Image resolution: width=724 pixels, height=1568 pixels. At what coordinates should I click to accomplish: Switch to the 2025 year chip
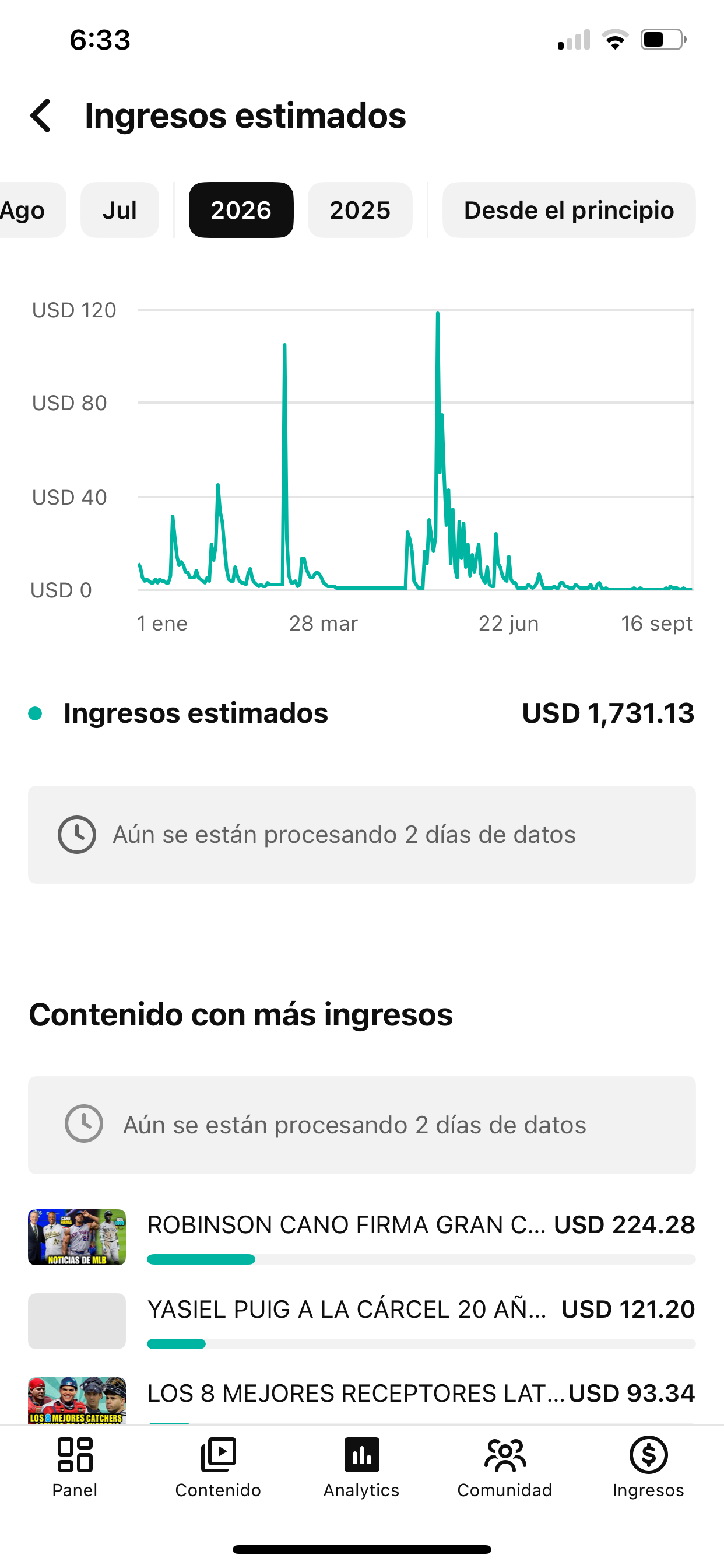click(360, 210)
